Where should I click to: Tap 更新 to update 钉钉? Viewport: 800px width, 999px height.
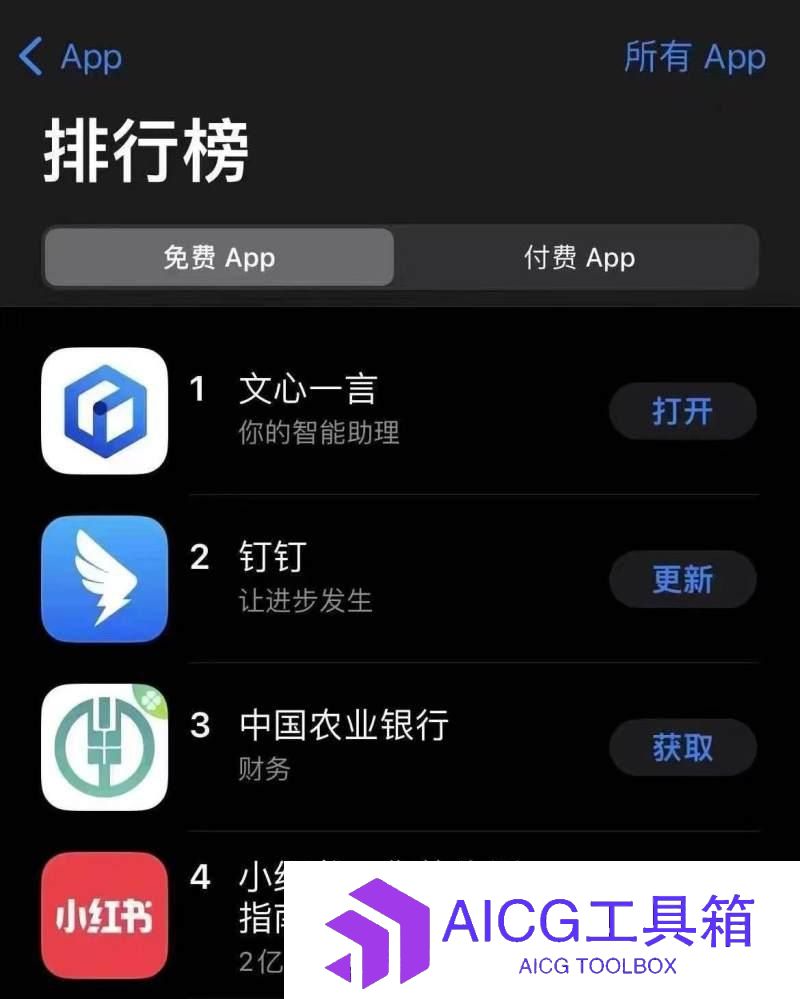(x=682, y=579)
